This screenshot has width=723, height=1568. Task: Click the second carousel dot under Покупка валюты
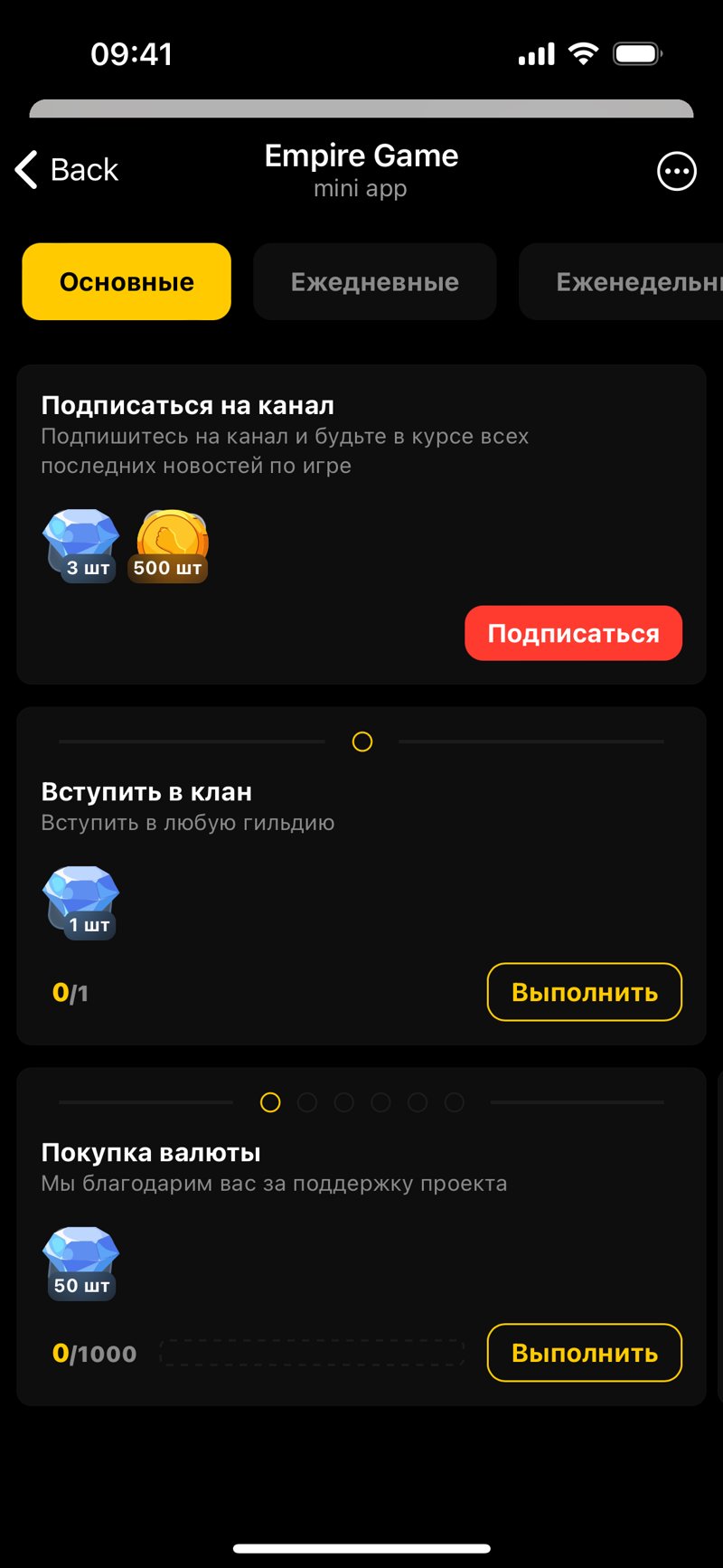click(307, 1102)
